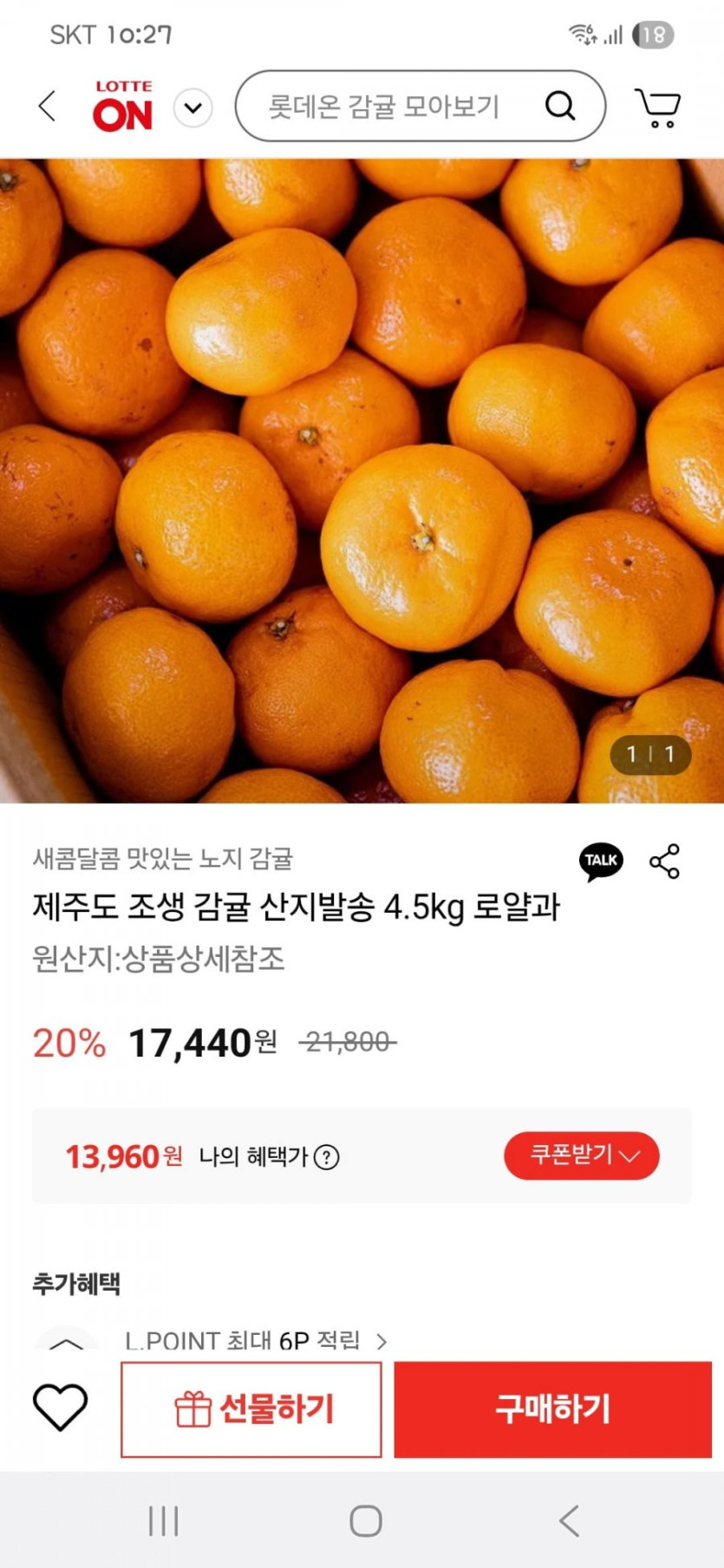Tap the search field for 롯데온 감귤 모아보기
Image resolution: width=724 pixels, height=1568 pixels.
coord(384,107)
